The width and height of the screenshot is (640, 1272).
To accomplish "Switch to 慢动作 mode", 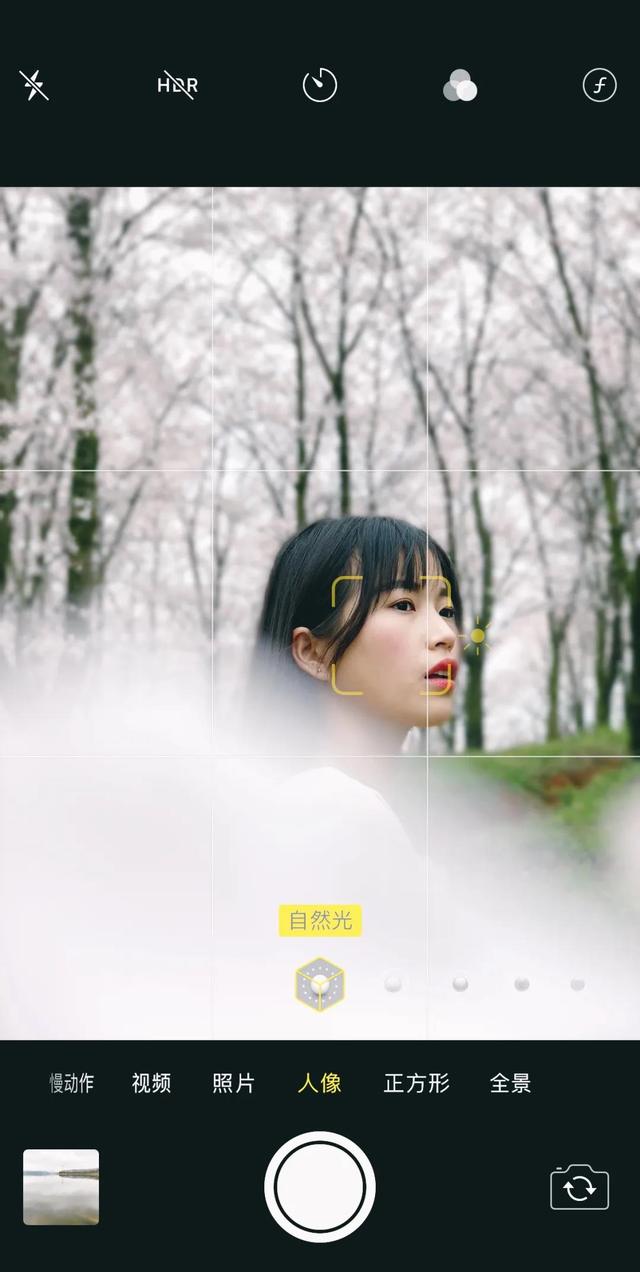I will (72, 1083).
